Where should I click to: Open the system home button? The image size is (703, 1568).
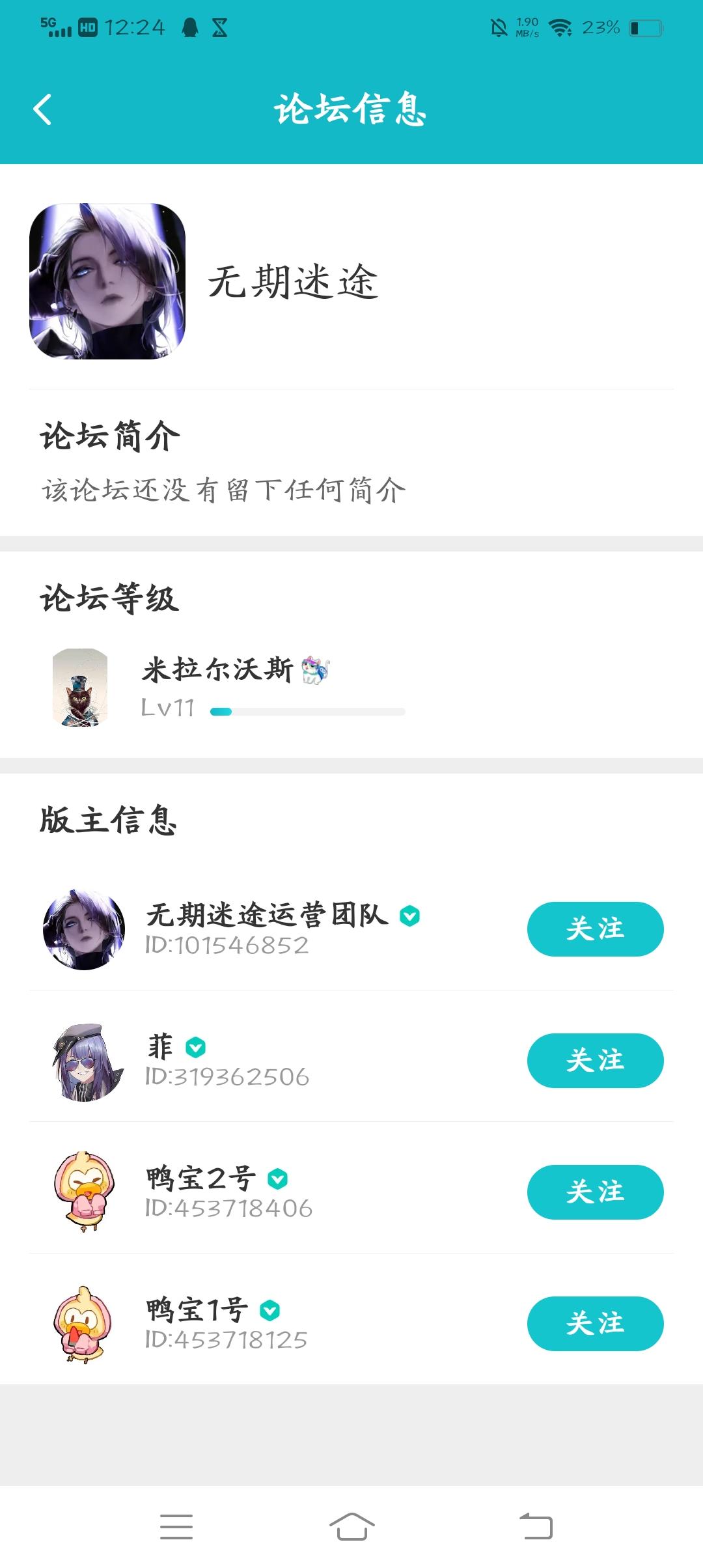click(x=351, y=1526)
